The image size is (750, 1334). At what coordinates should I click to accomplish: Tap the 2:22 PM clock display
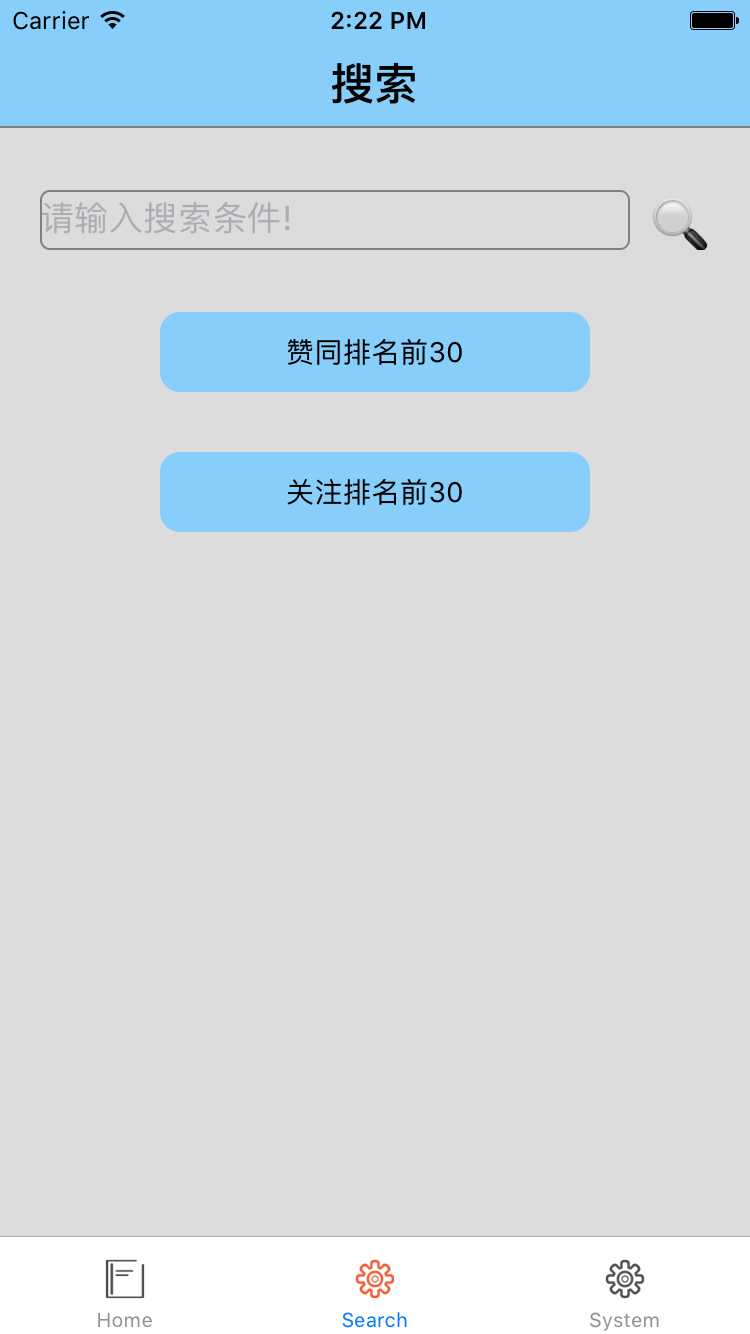(x=378, y=20)
